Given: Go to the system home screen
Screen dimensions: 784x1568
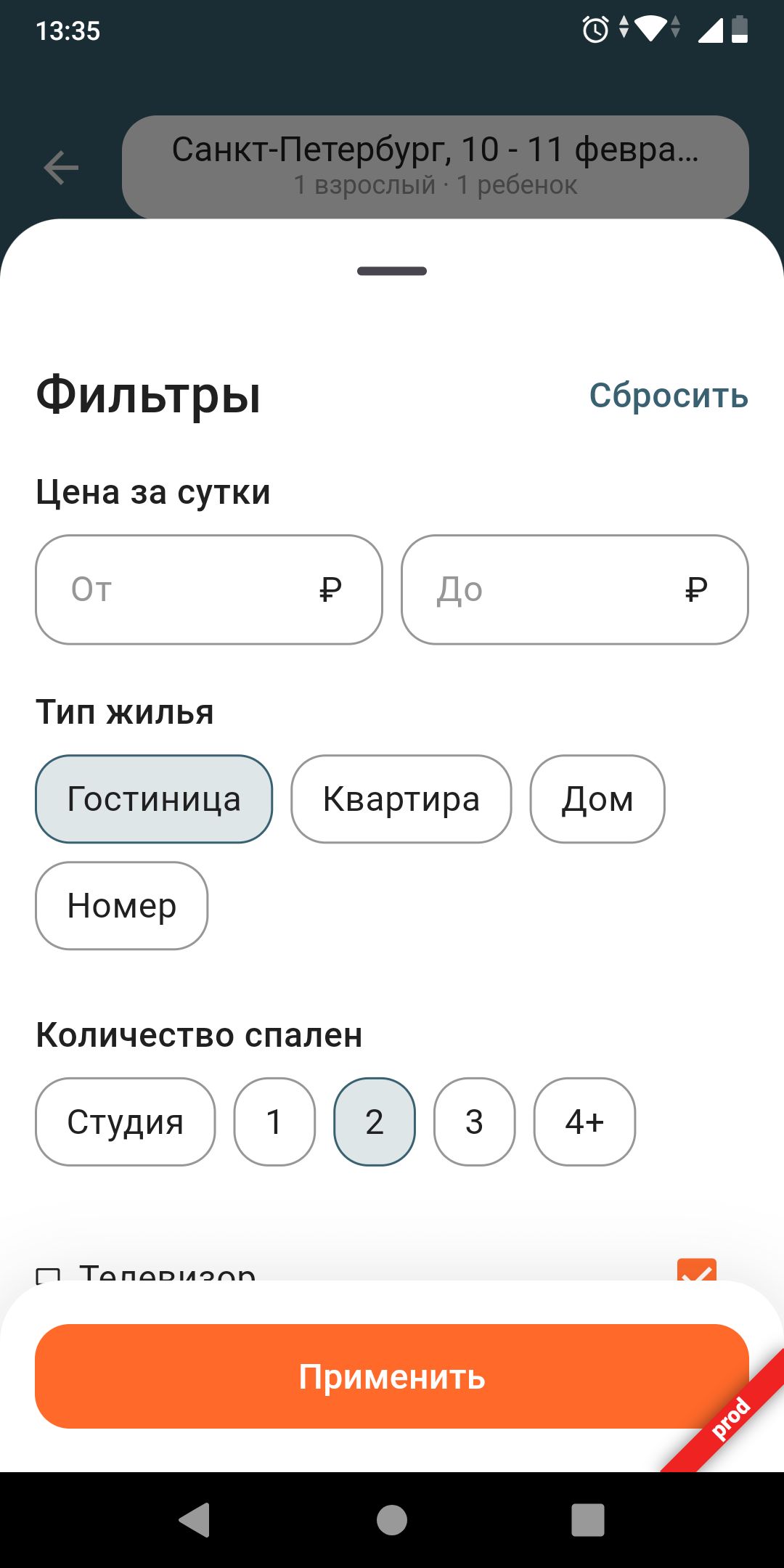Looking at the screenshot, I should click(x=392, y=1520).
